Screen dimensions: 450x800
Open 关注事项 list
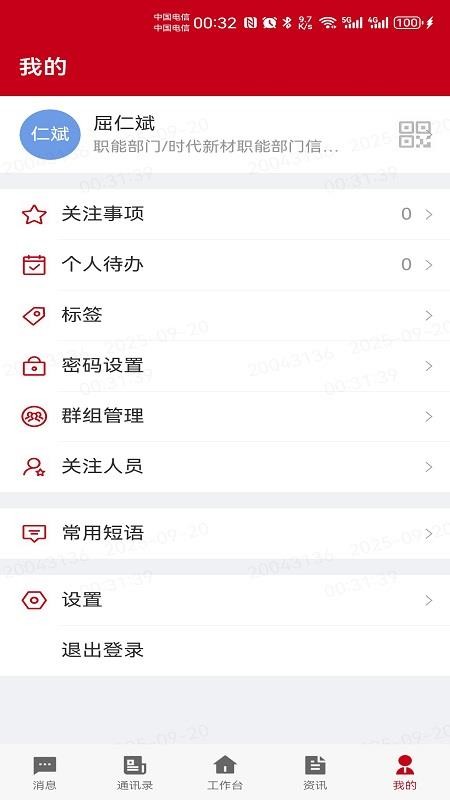tap(225, 214)
